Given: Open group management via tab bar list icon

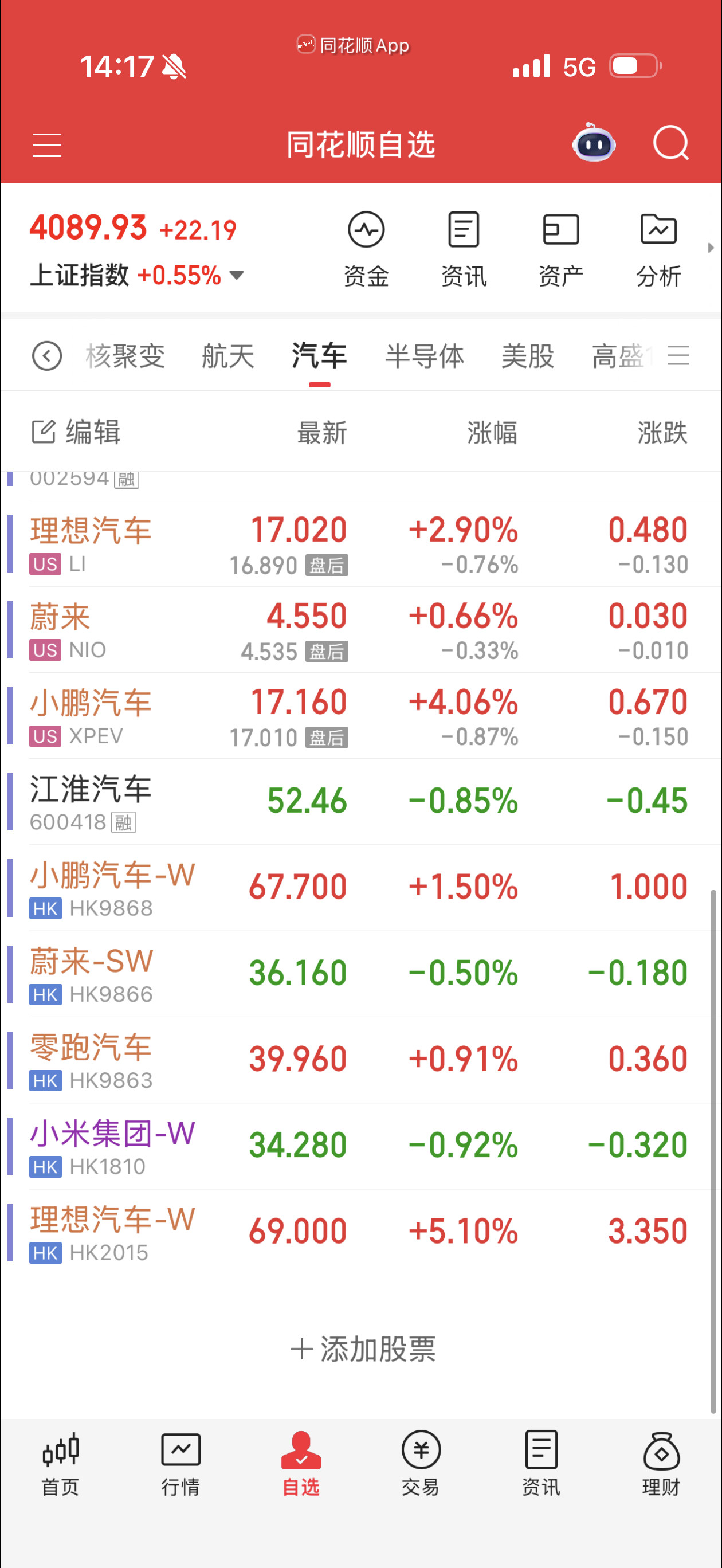Looking at the screenshot, I should point(678,356).
